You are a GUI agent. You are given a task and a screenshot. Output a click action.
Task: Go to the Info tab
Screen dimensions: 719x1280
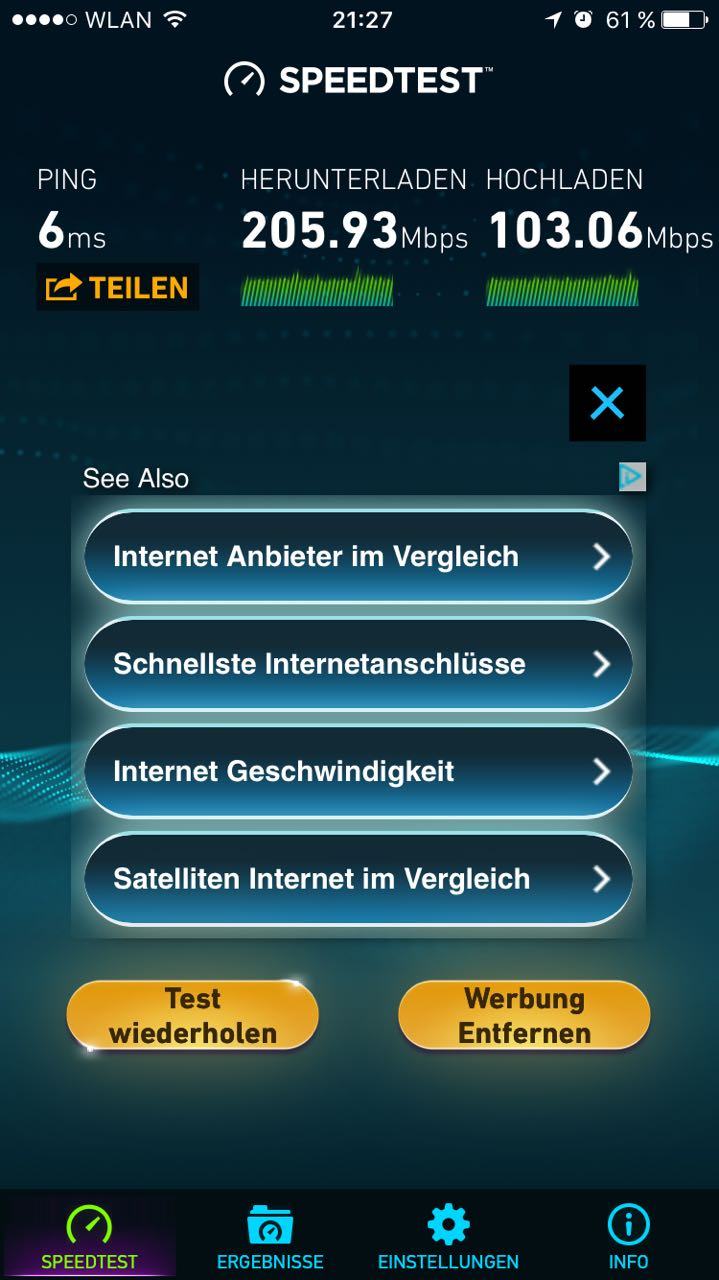(628, 1236)
